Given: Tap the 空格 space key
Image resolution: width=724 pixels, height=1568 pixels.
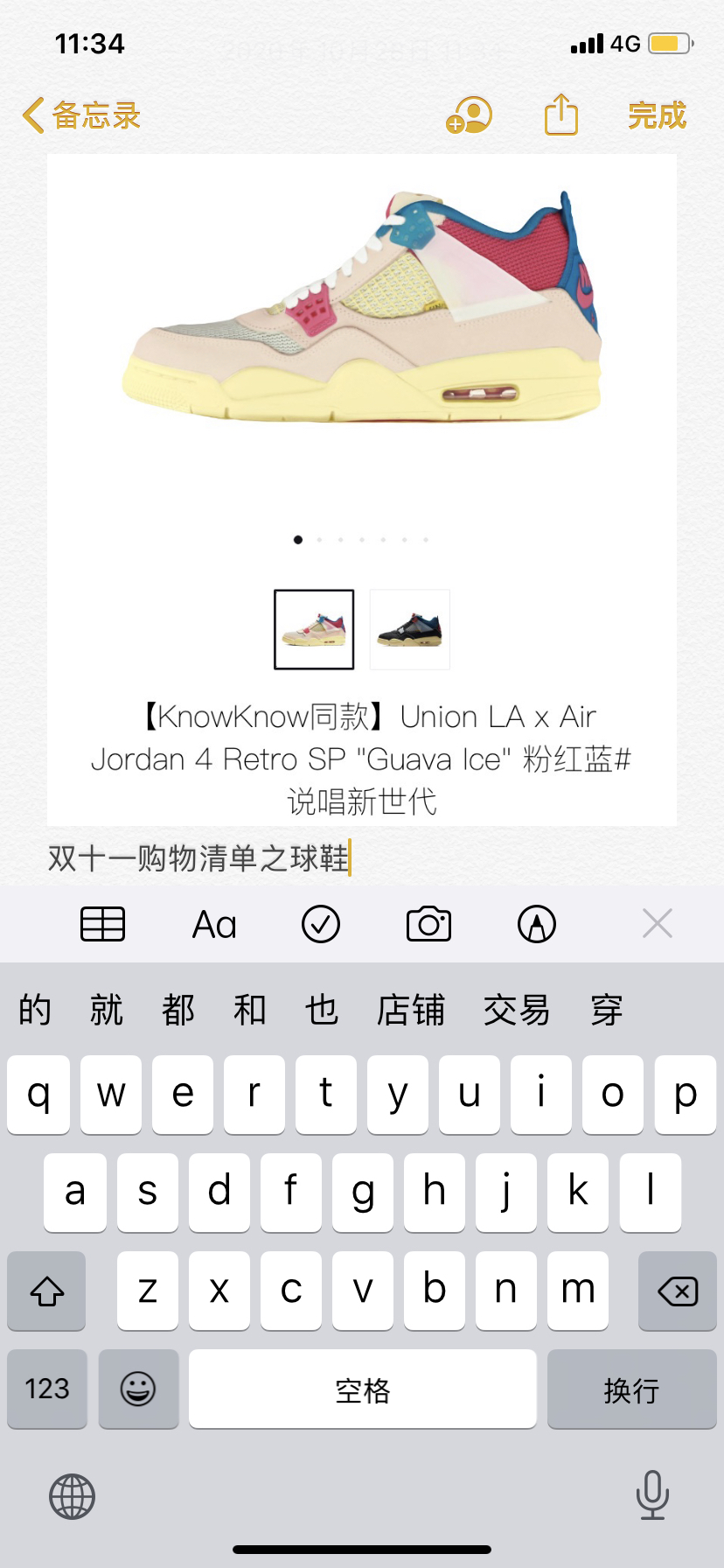Looking at the screenshot, I should pyautogui.click(x=363, y=1389).
